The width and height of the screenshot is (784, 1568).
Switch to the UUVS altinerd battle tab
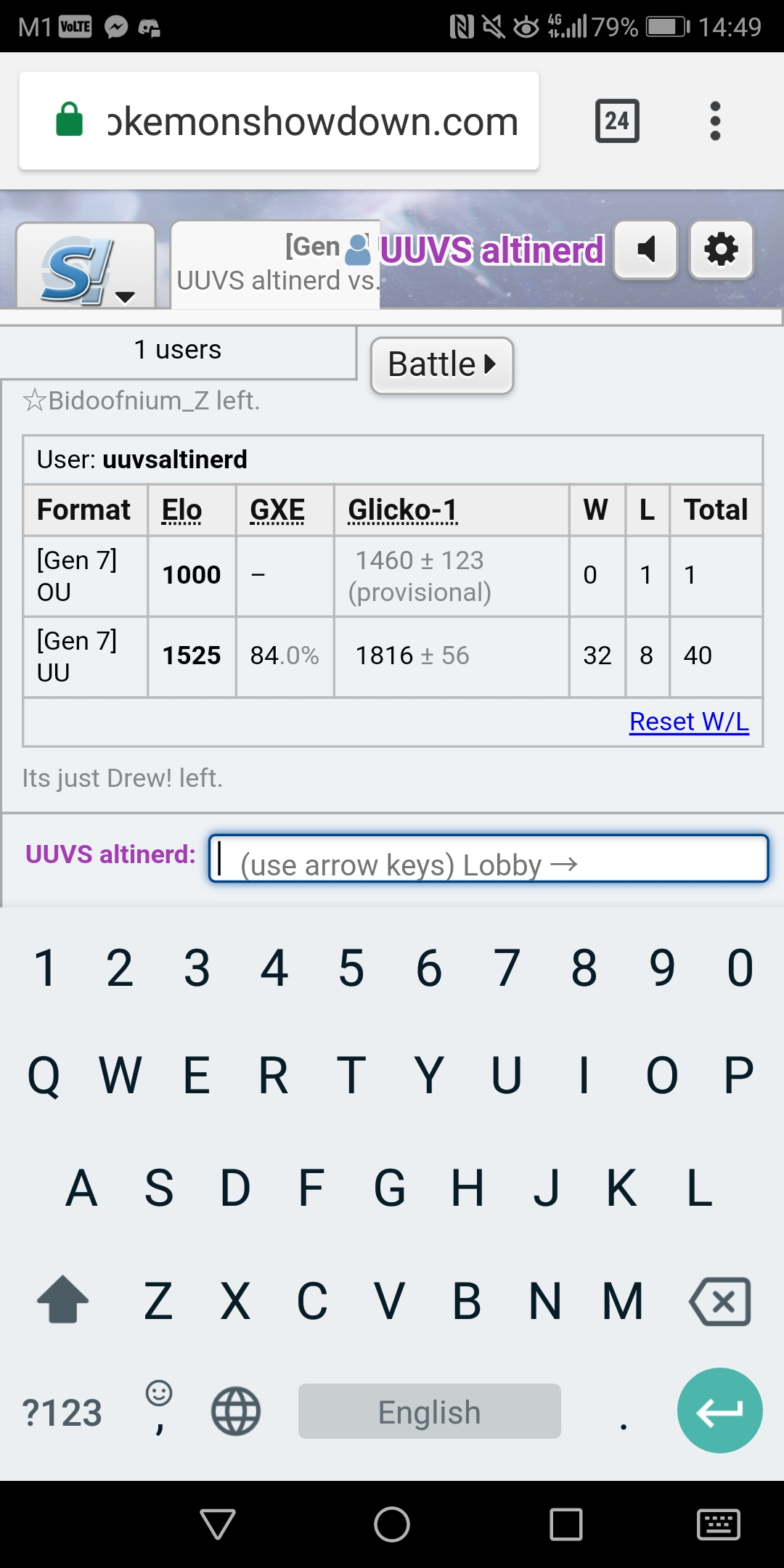[275, 265]
